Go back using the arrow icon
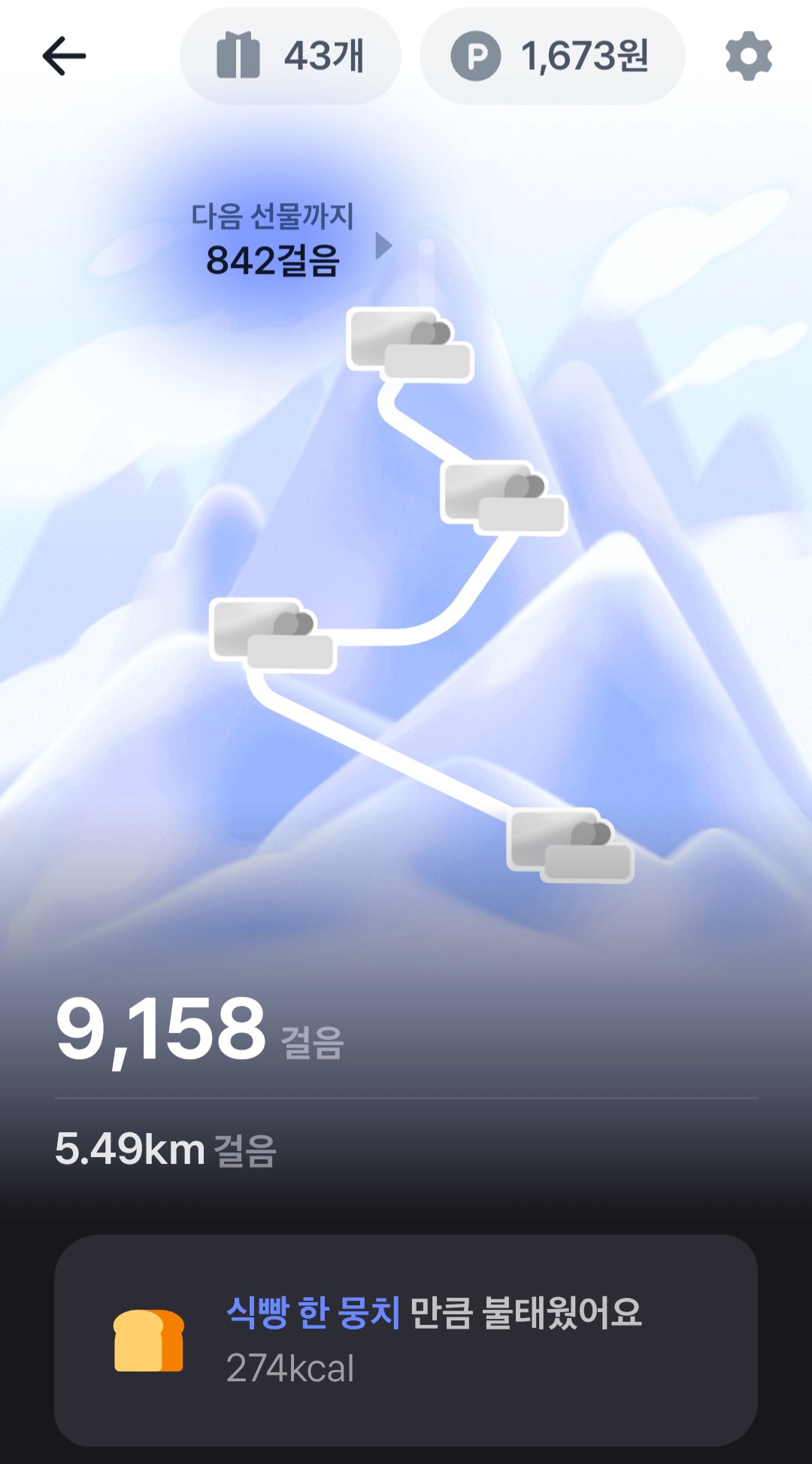Image resolution: width=812 pixels, height=1464 pixels. click(x=64, y=56)
